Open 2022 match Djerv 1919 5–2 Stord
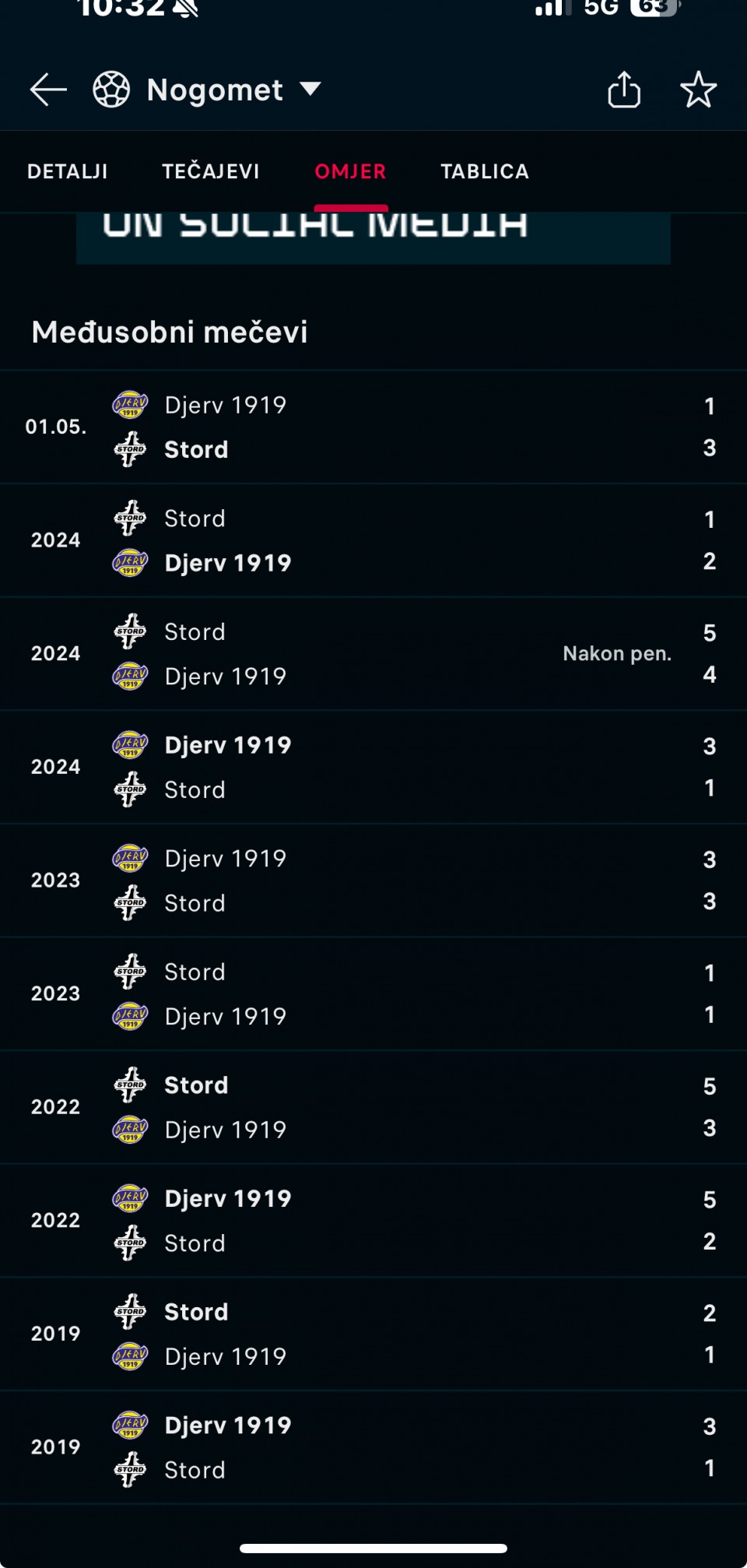747x1568 pixels. (373, 1220)
